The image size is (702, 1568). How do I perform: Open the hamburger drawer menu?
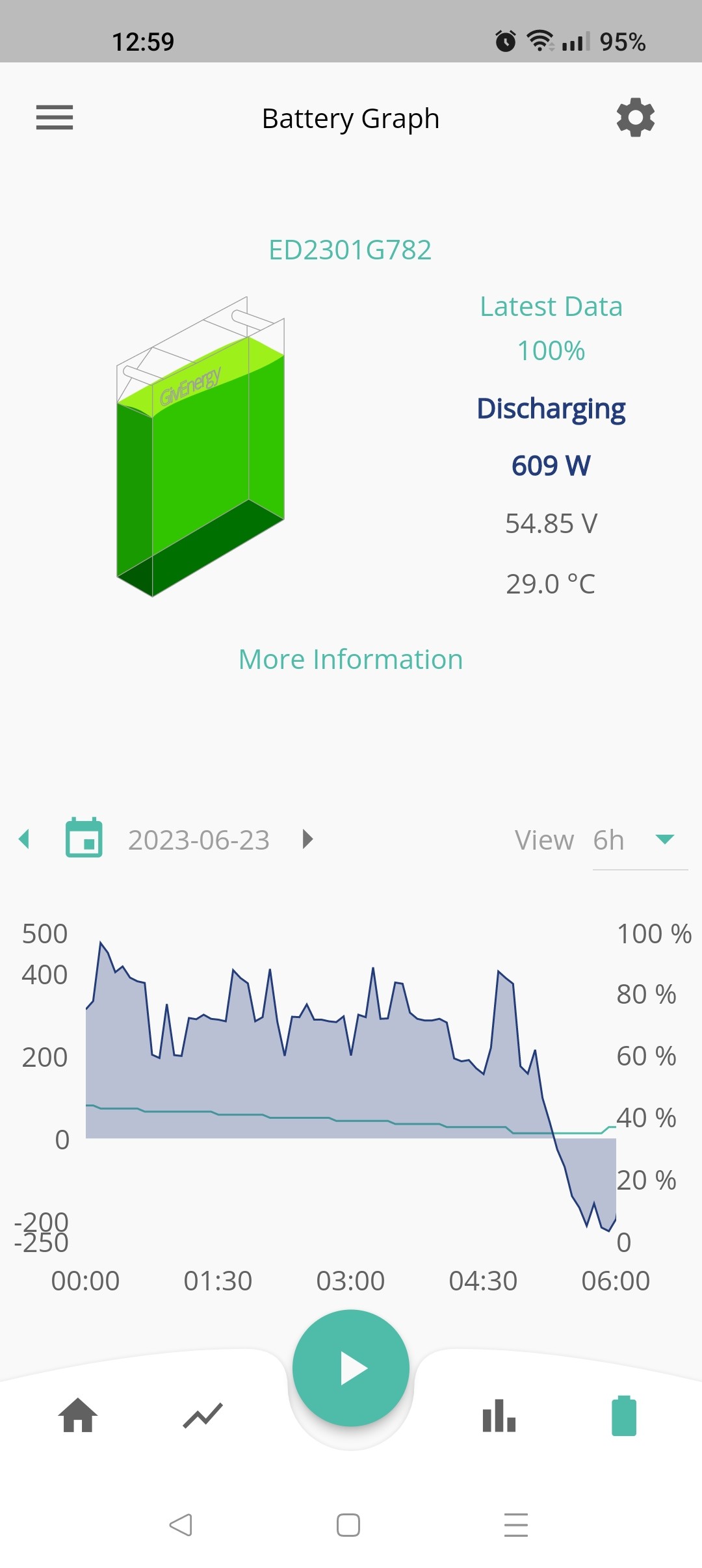[x=55, y=118]
